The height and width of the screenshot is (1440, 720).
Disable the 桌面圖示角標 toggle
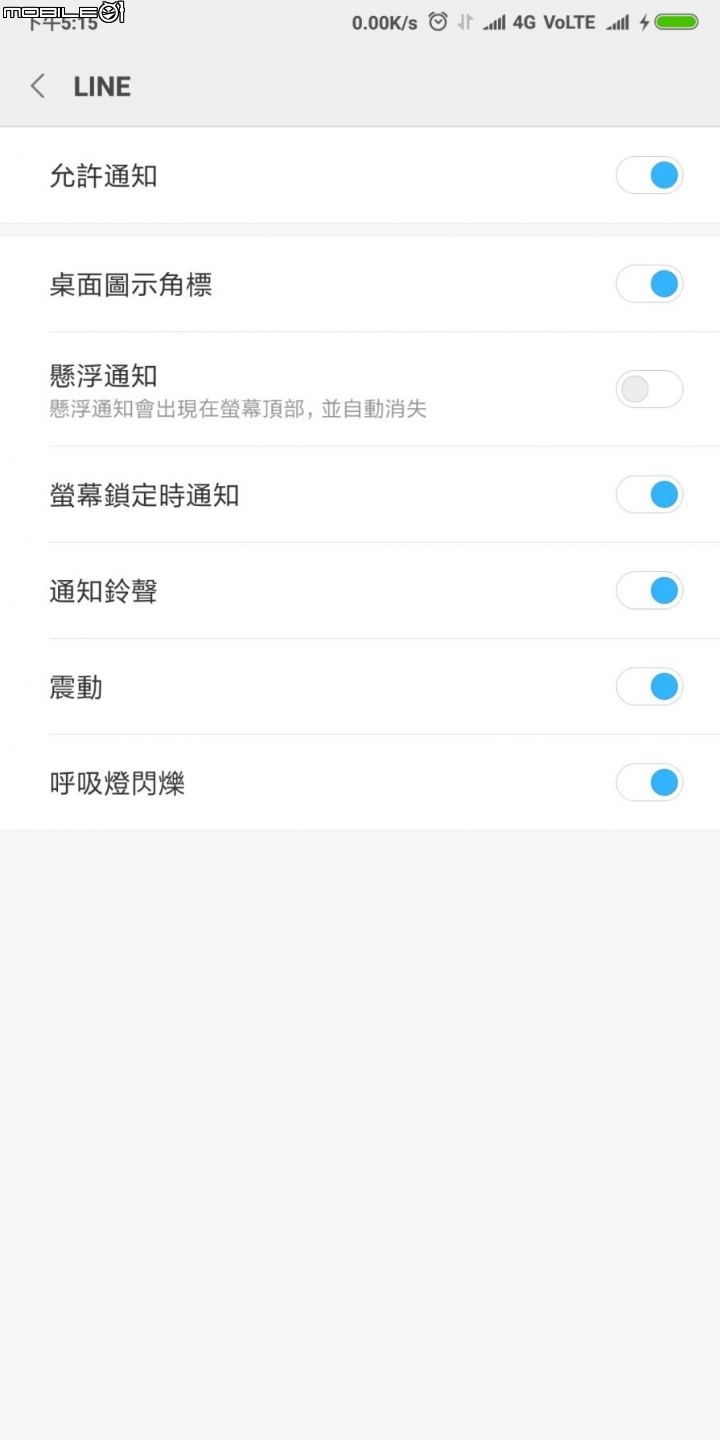tap(649, 284)
